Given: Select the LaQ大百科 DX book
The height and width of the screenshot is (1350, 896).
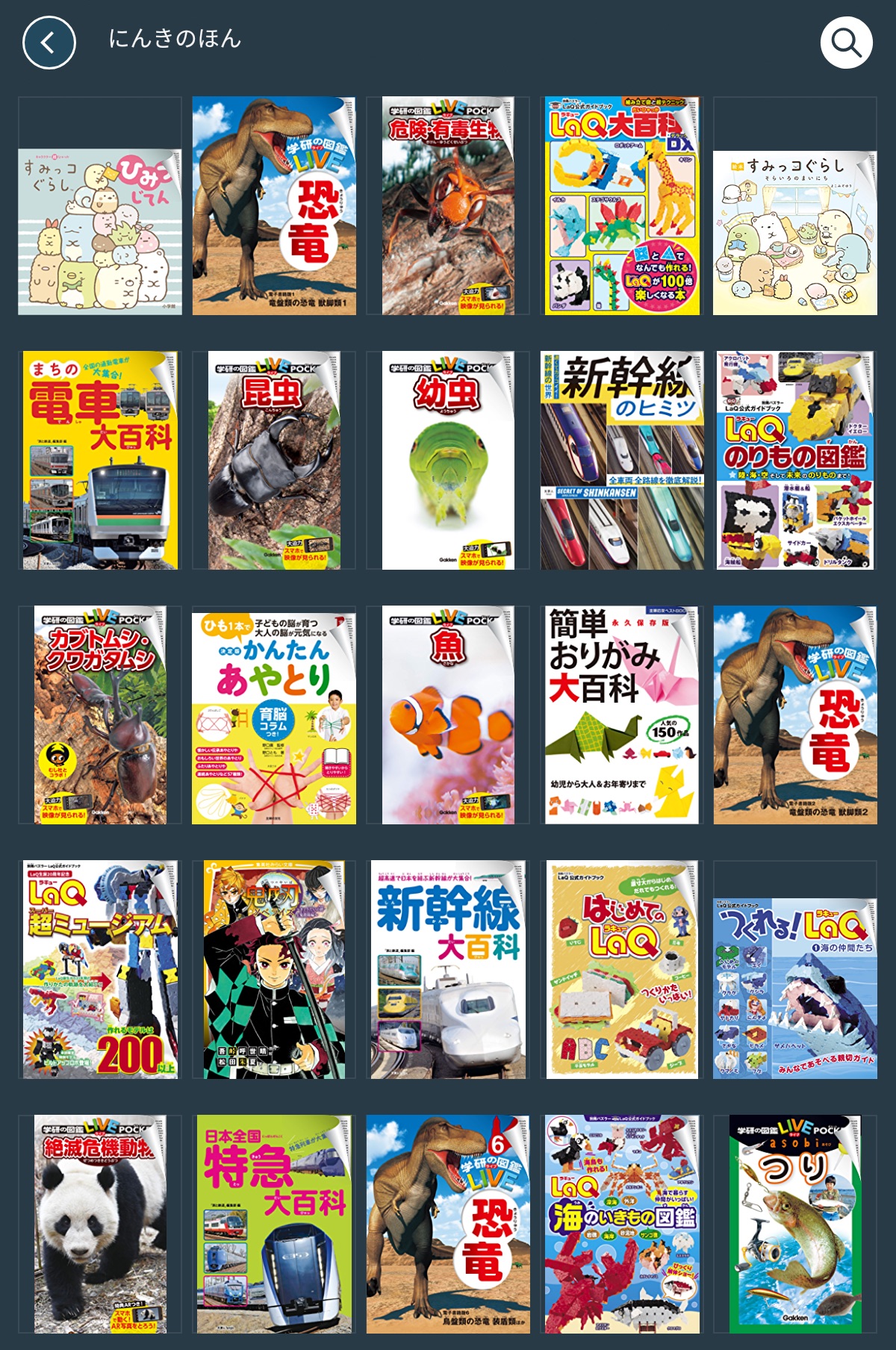Looking at the screenshot, I should (622, 206).
